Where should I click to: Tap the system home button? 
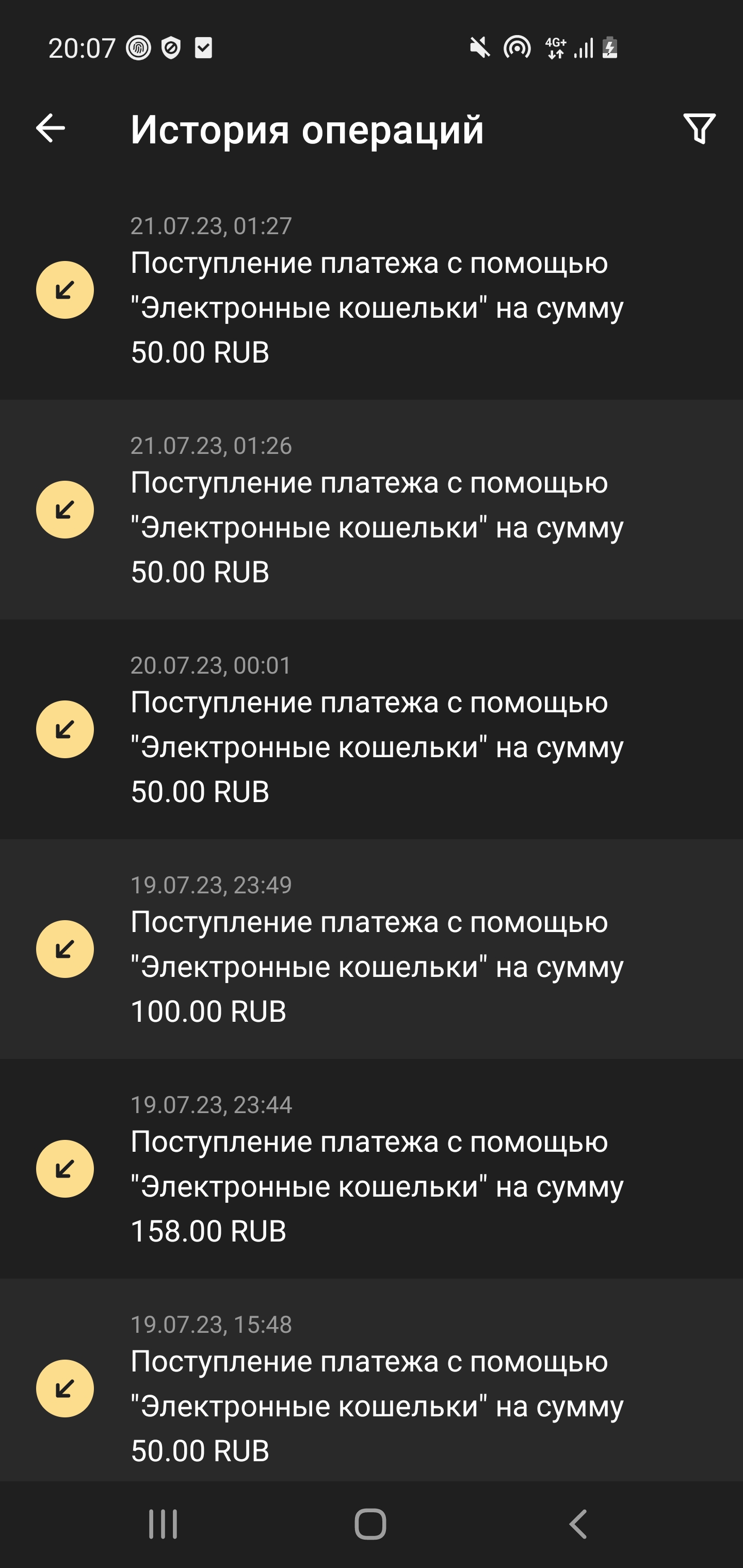[370, 1524]
